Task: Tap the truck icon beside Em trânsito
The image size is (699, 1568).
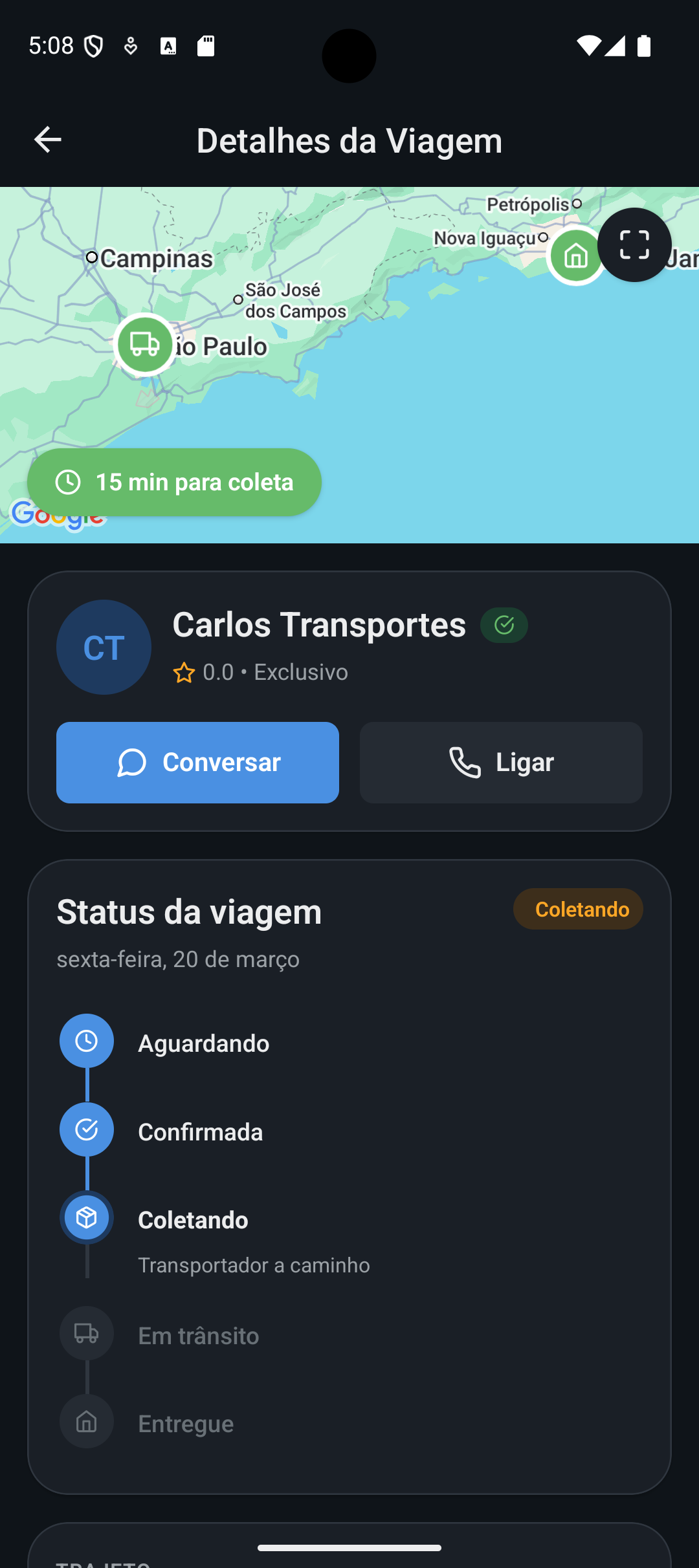Action: pos(86,1333)
